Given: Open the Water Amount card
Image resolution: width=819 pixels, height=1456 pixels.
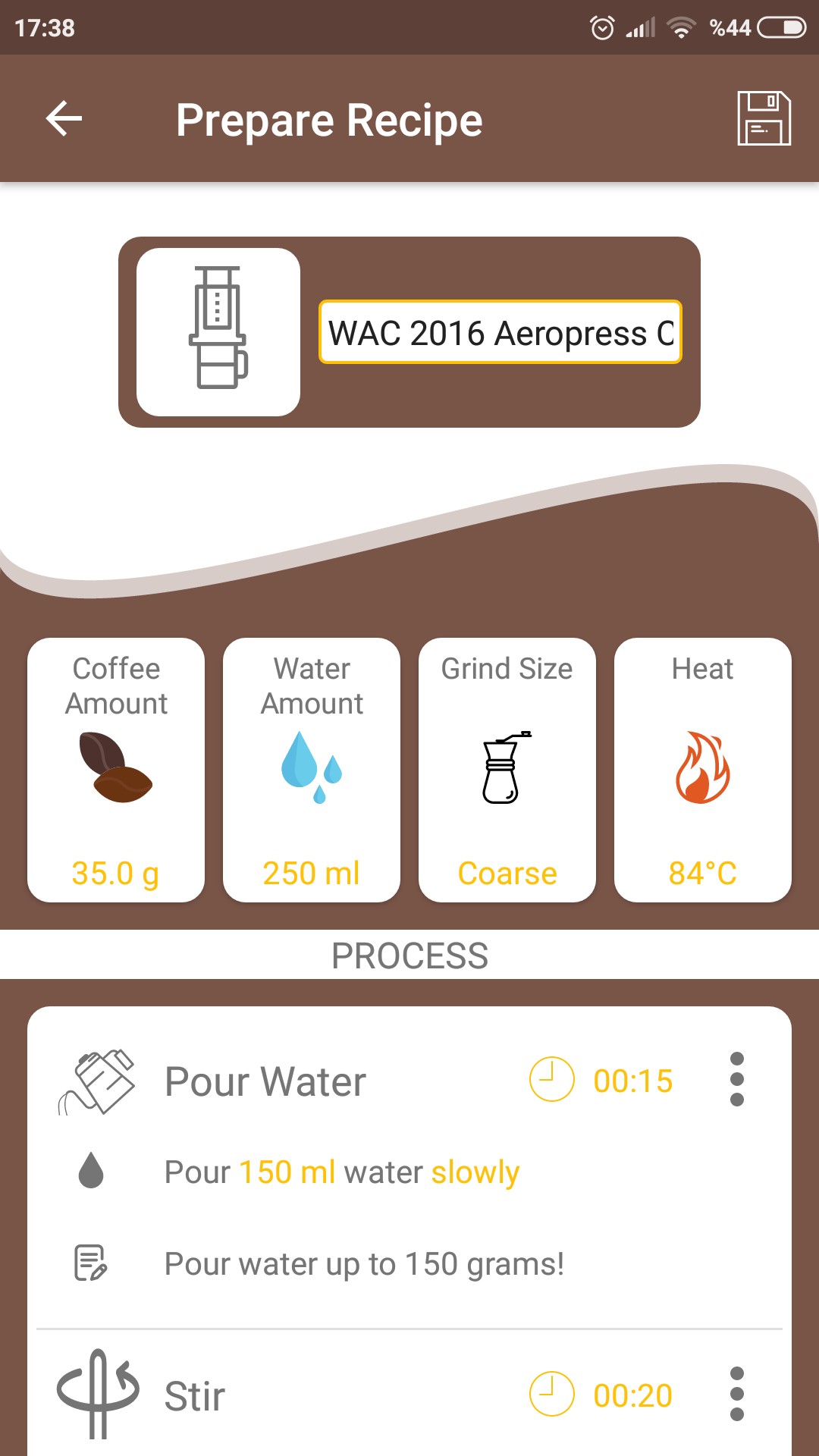Looking at the screenshot, I should [312, 770].
